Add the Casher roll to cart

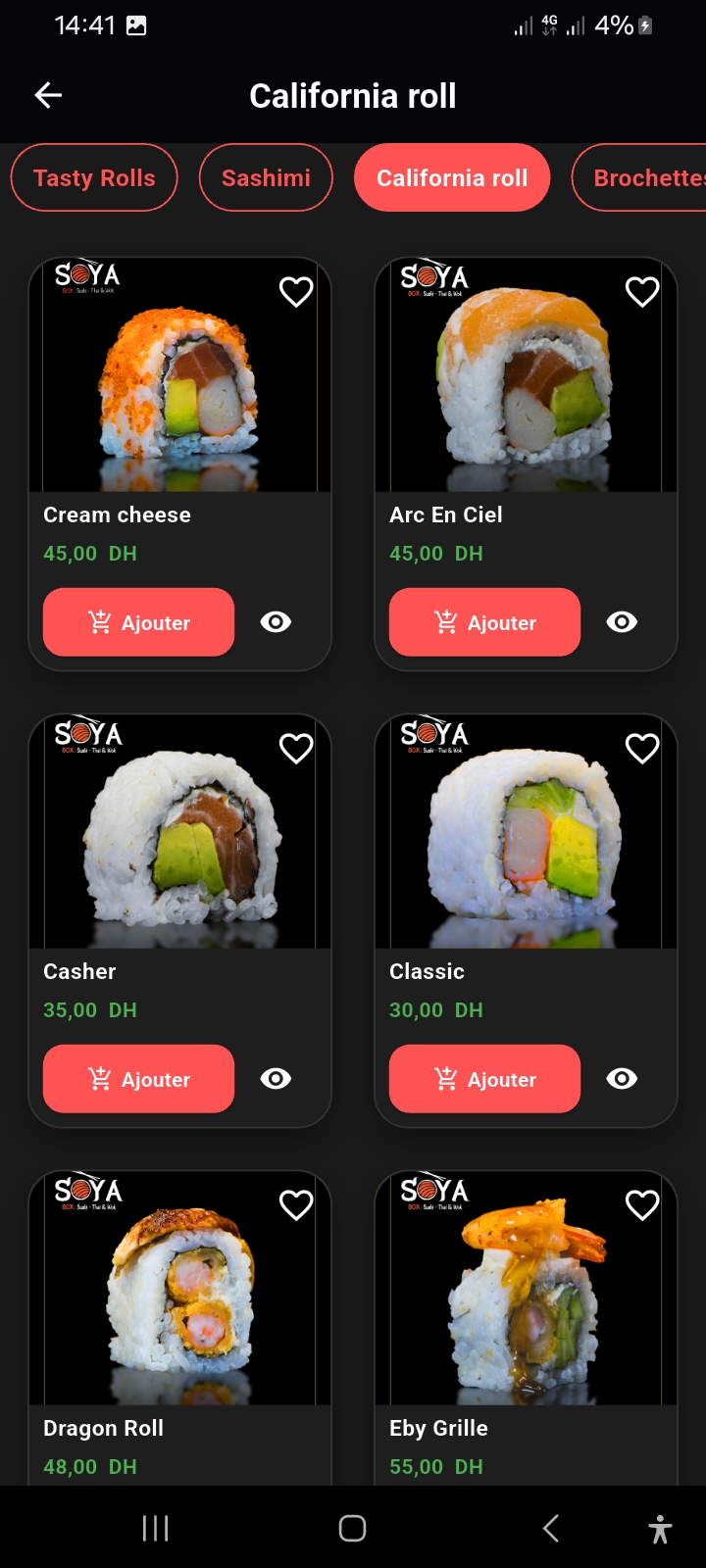[x=138, y=1079]
